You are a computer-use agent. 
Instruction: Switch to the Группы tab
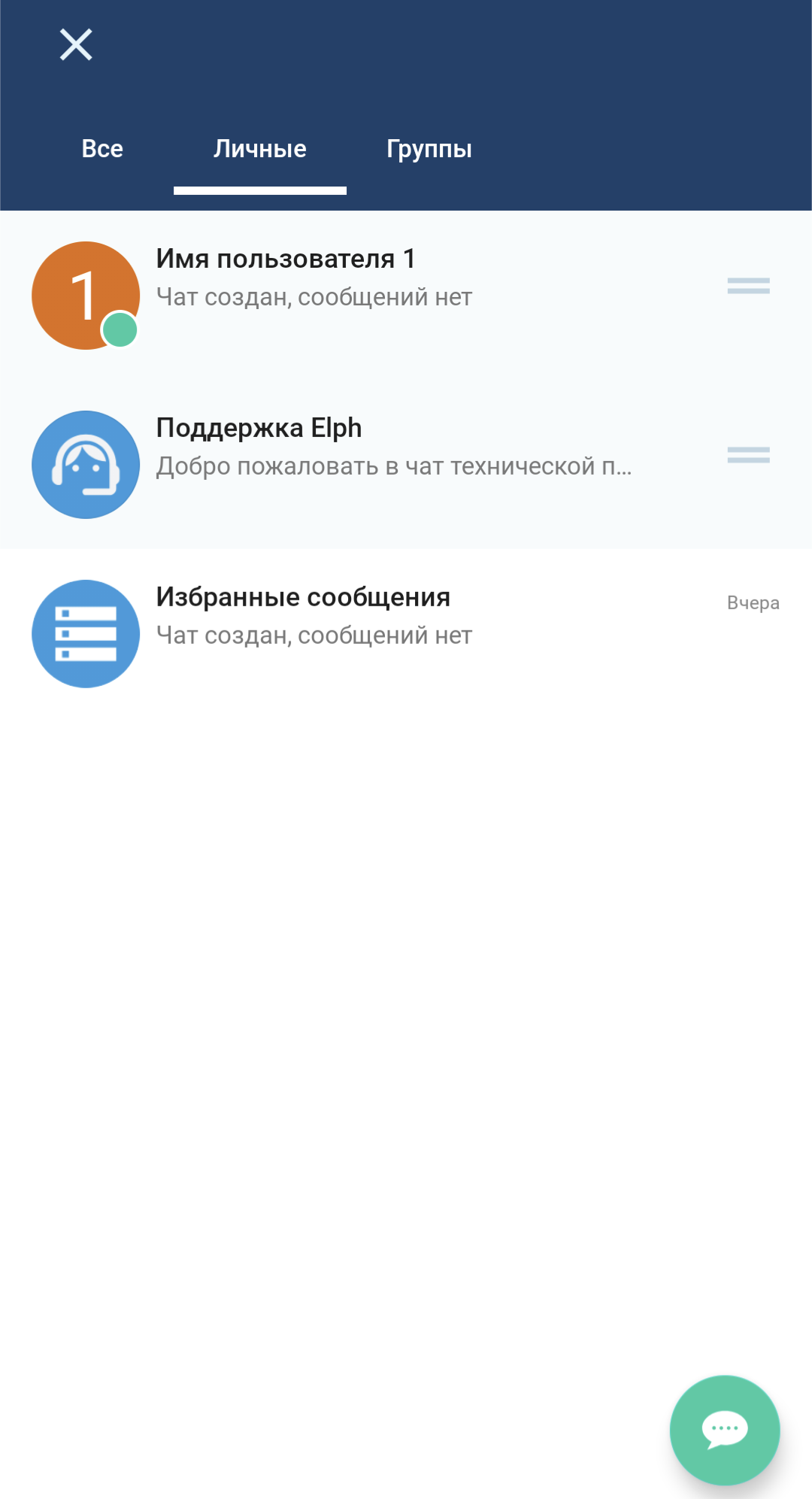[x=429, y=149]
